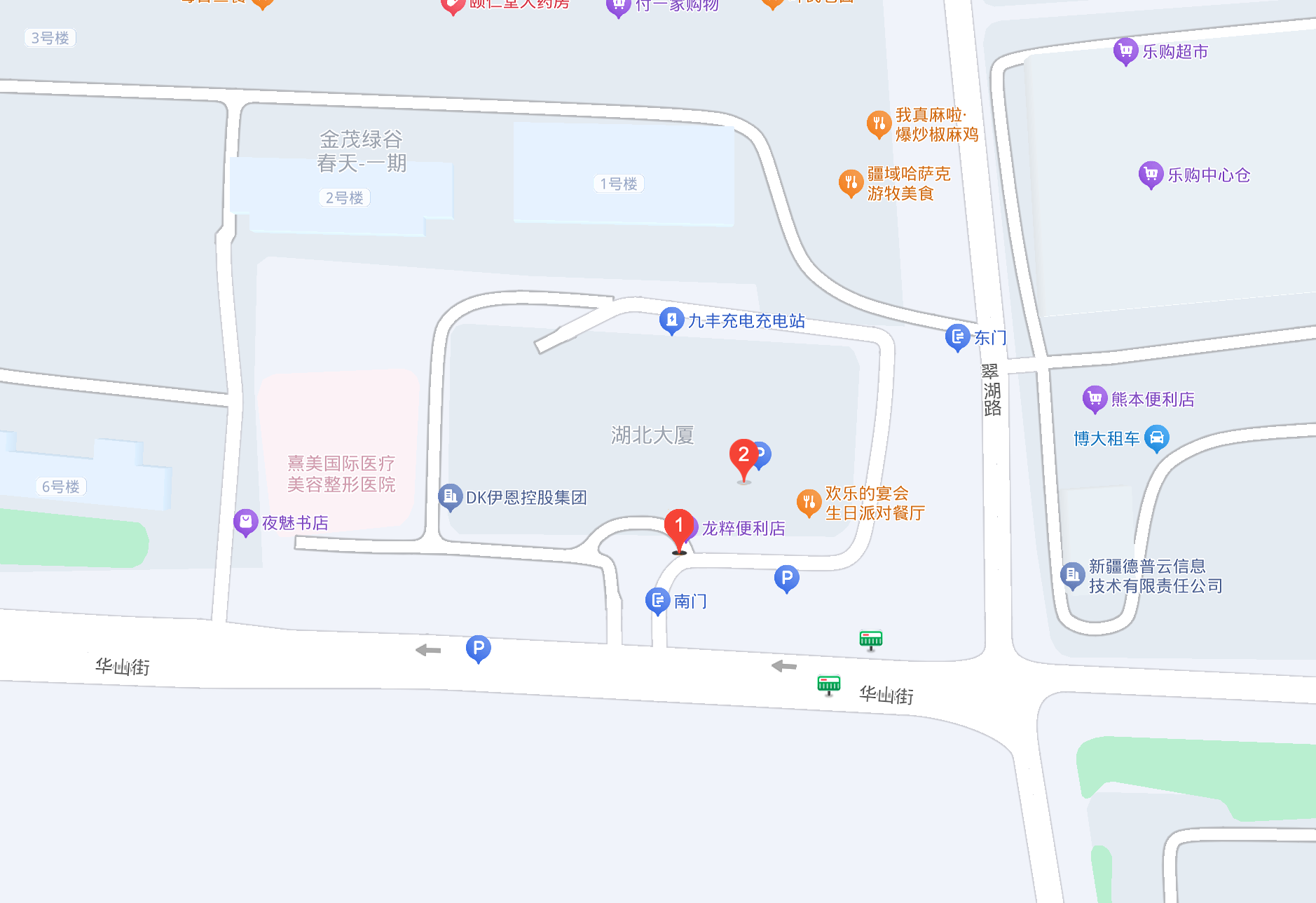The height and width of the screenshot is (903, 1316).
Task: Tap the parking icon beside 南门
Action: point(786,579)
